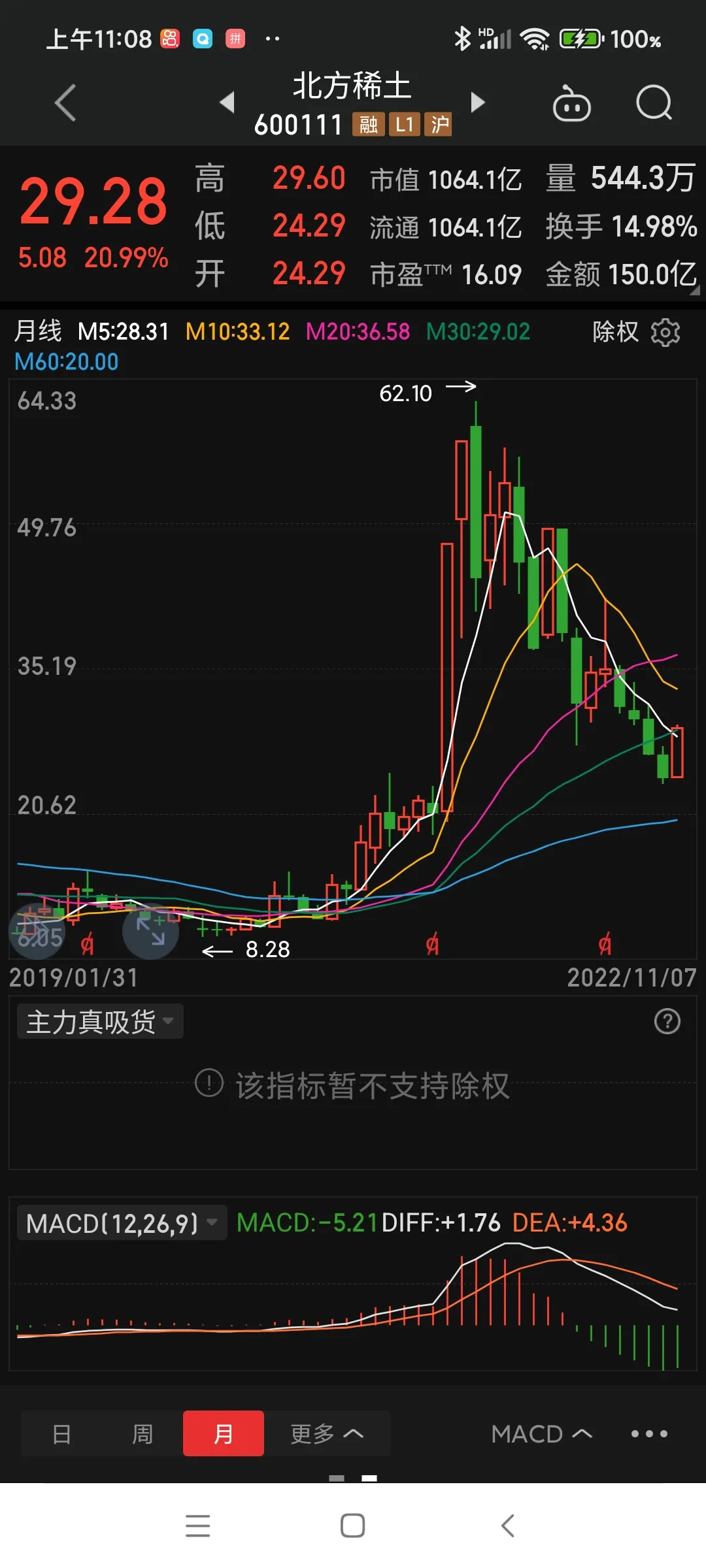Tap the system home button

coord(353,1526)
